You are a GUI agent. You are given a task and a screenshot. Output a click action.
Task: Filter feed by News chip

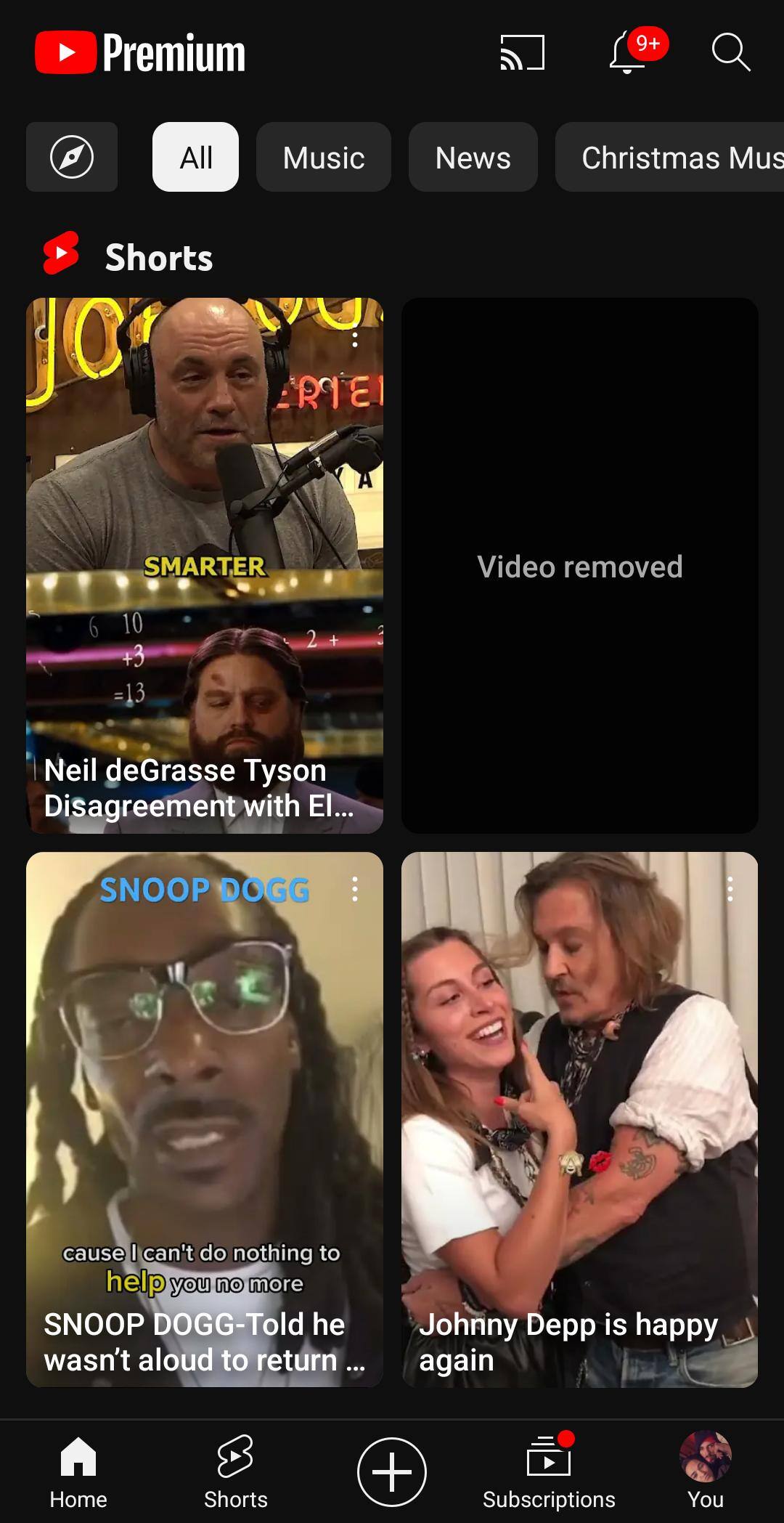point(473,157)
